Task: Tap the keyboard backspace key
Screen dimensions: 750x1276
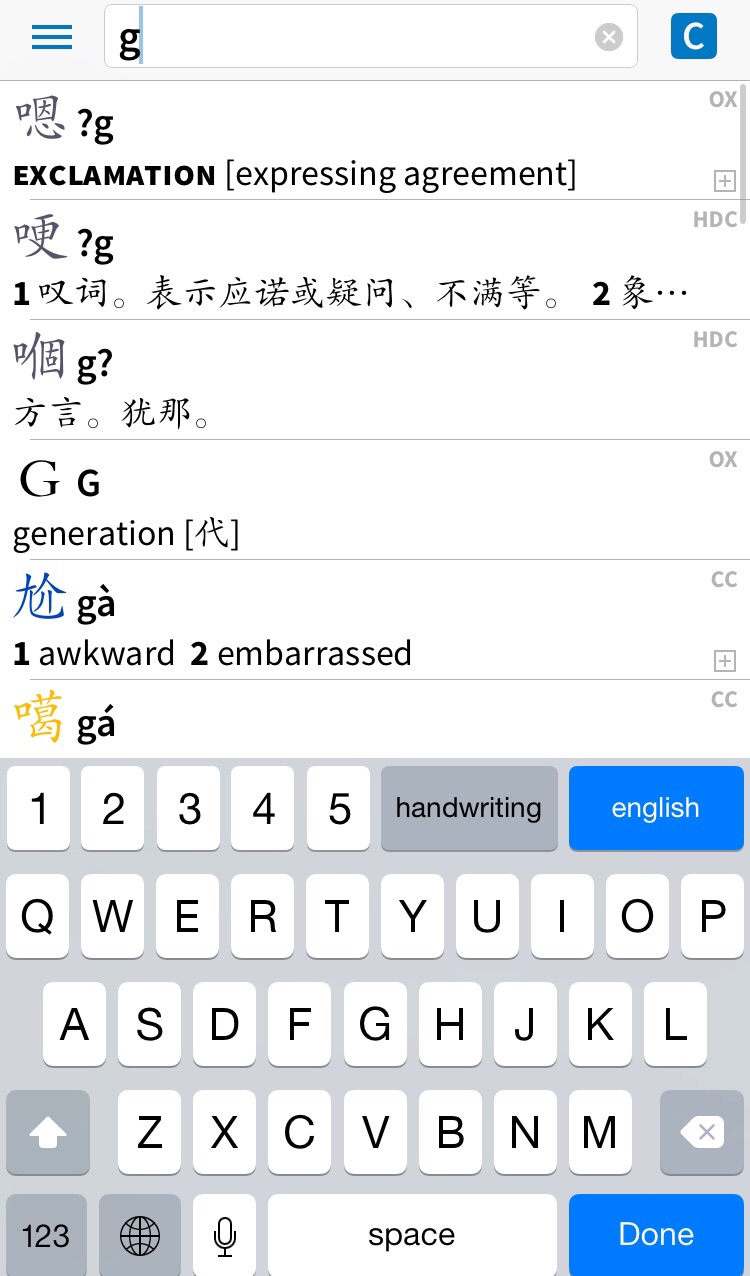Action: [702, 1132]
